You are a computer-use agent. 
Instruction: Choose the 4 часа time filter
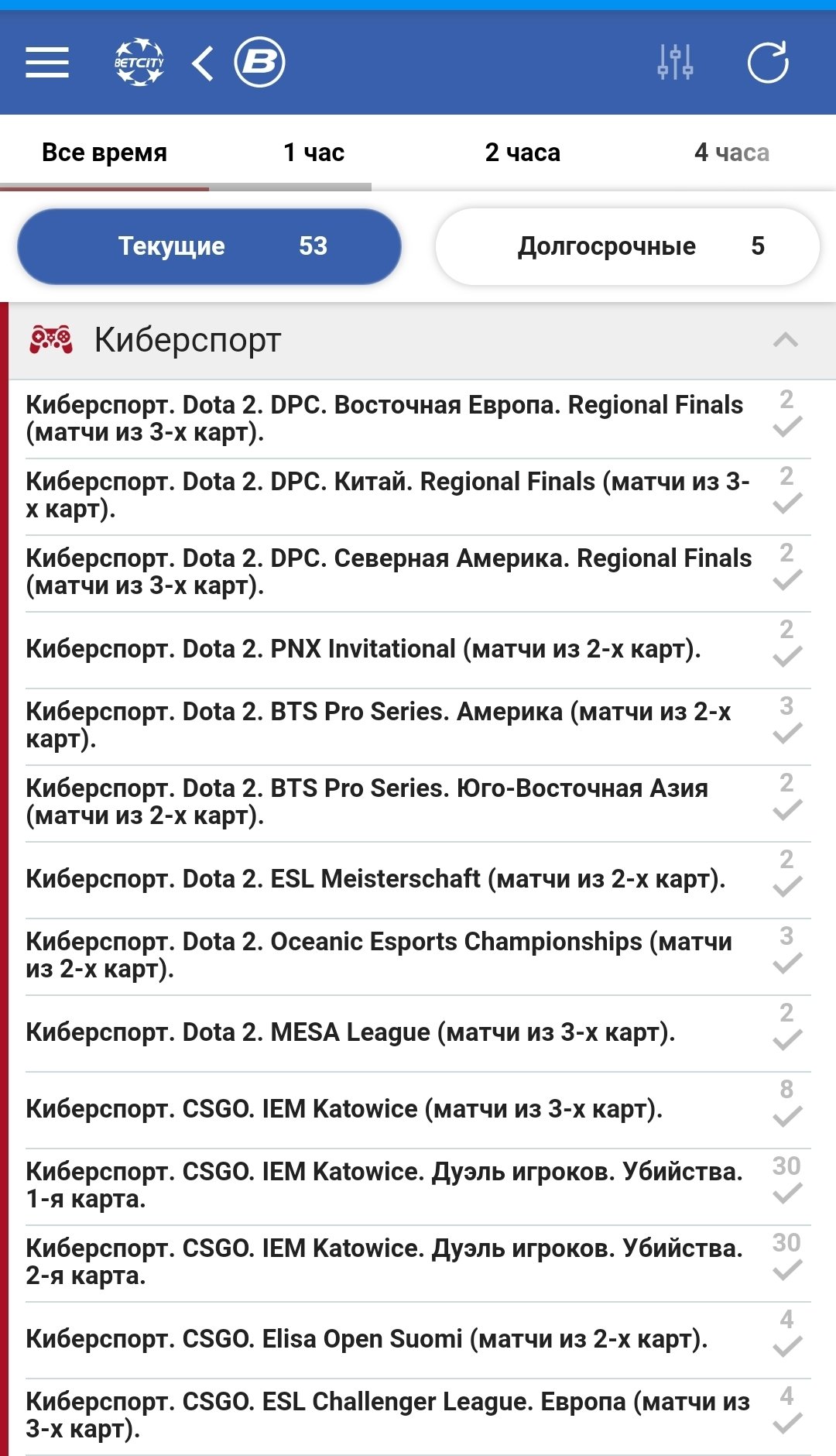tap(731, 153)
